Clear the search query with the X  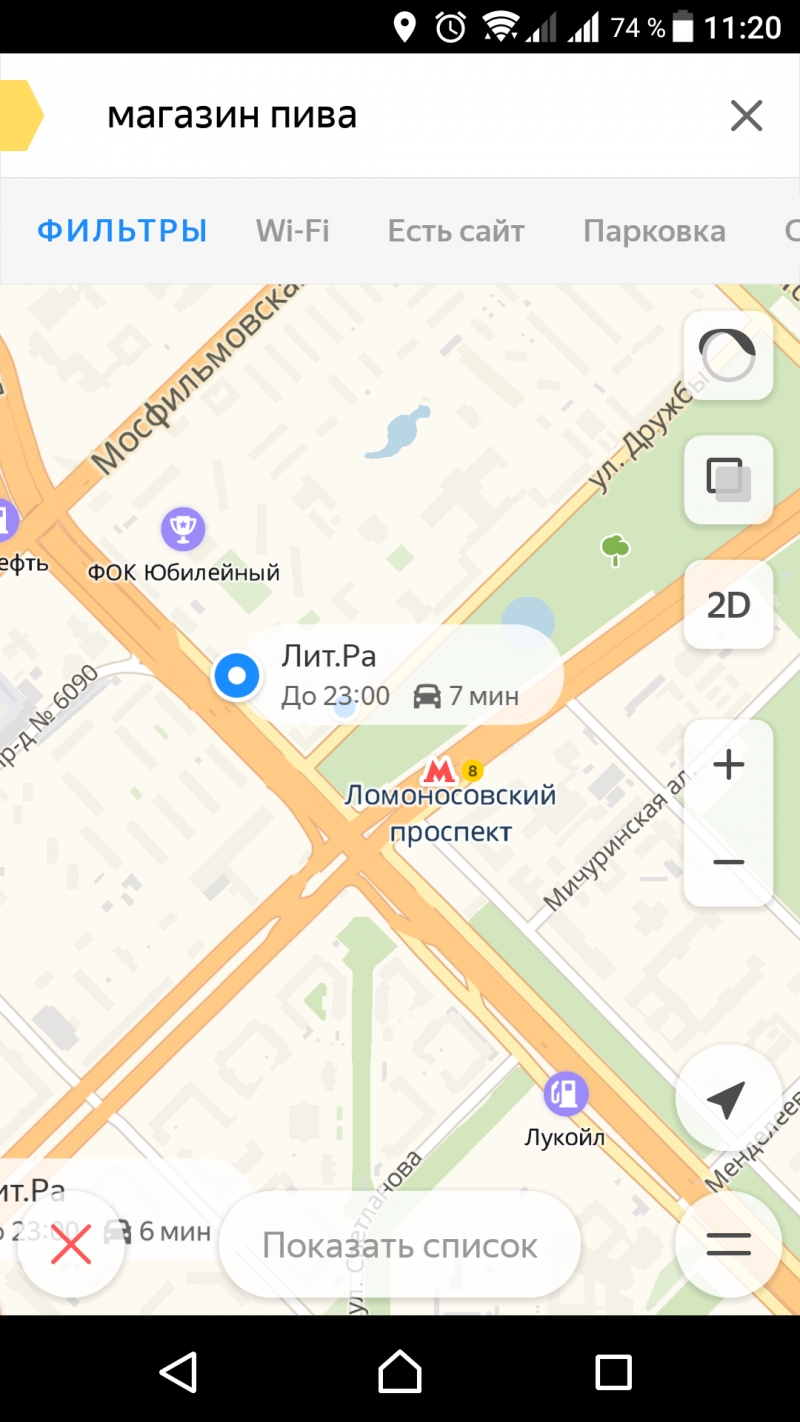(x=746, y=116)
